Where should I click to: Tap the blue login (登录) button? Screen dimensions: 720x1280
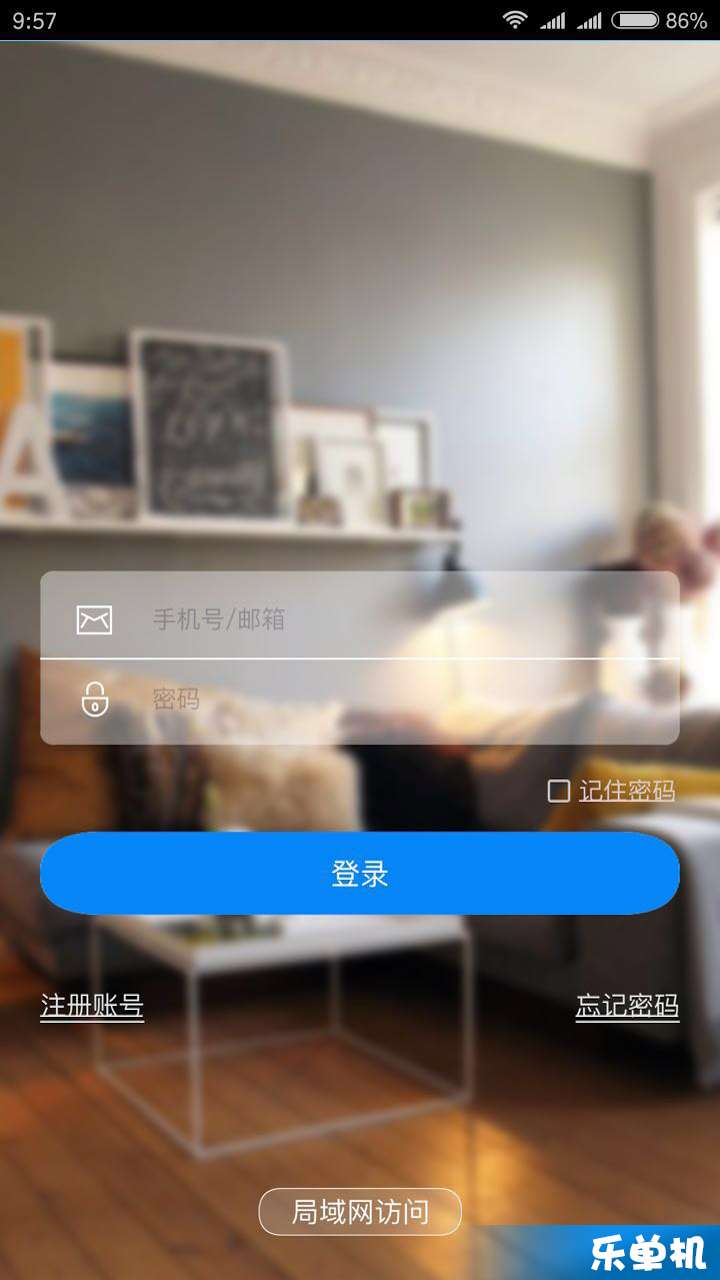coord(360,873)
